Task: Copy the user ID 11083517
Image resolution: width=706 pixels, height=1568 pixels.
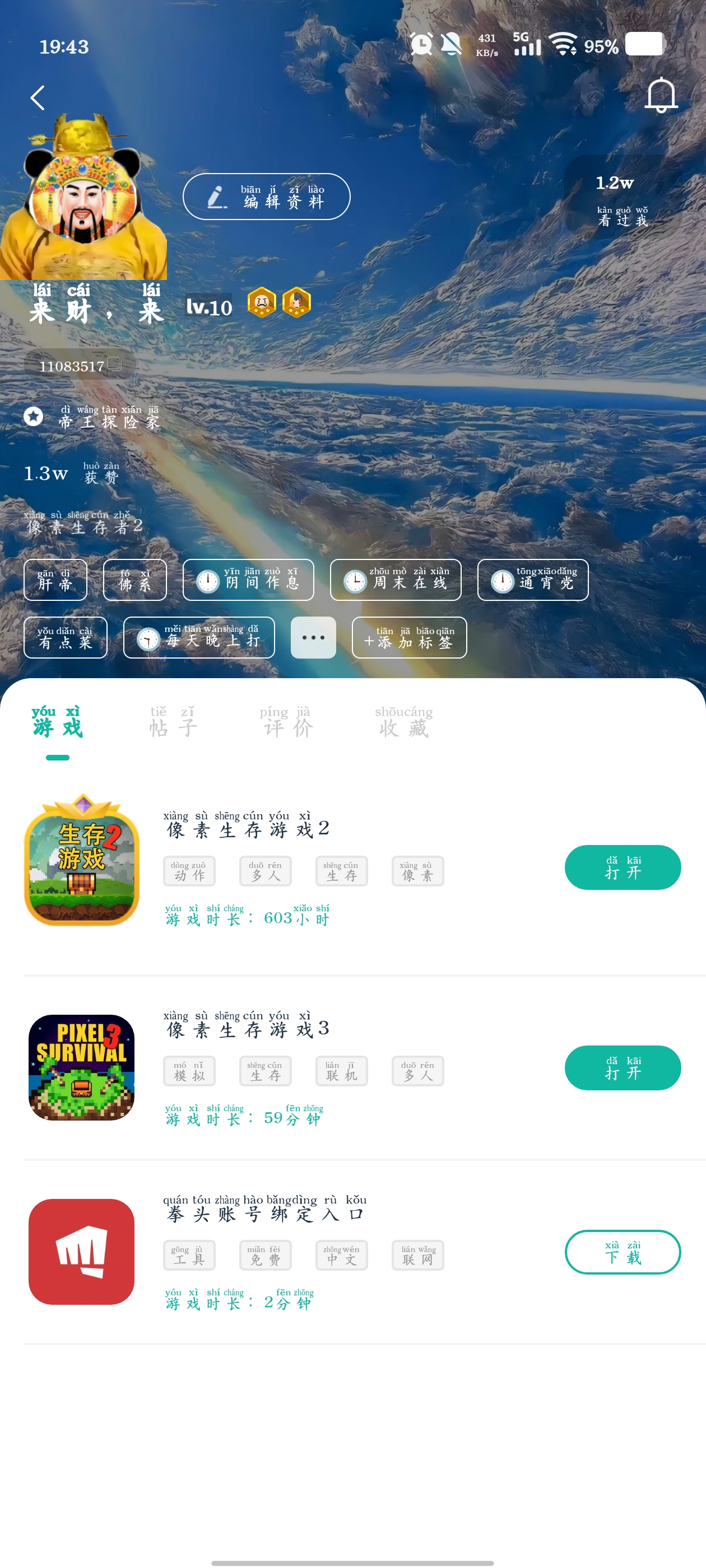Action: (x=114, y=364)
